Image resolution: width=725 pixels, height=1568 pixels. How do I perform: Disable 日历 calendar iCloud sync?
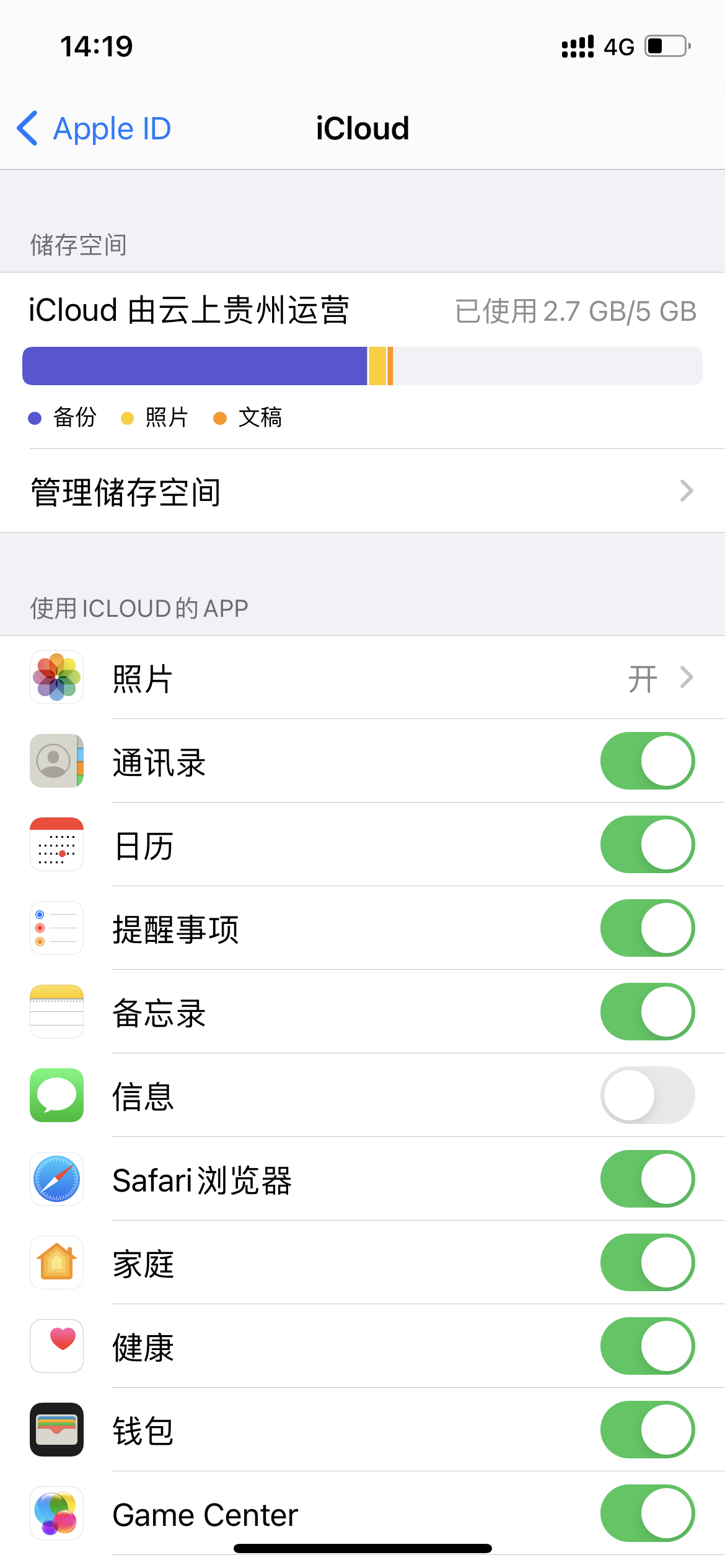(x=647, y=845)
